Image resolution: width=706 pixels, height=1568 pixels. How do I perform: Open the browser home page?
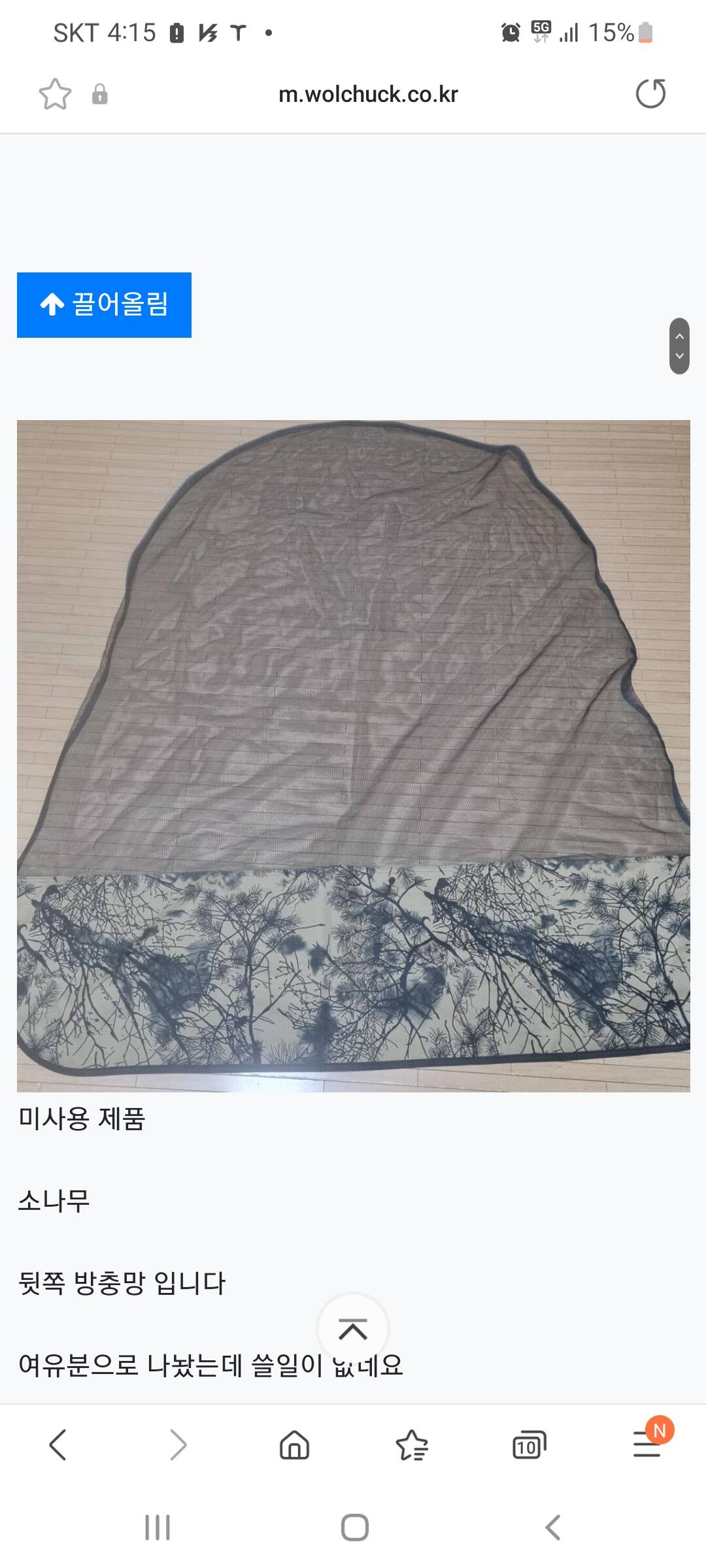tap(294, 1445)
